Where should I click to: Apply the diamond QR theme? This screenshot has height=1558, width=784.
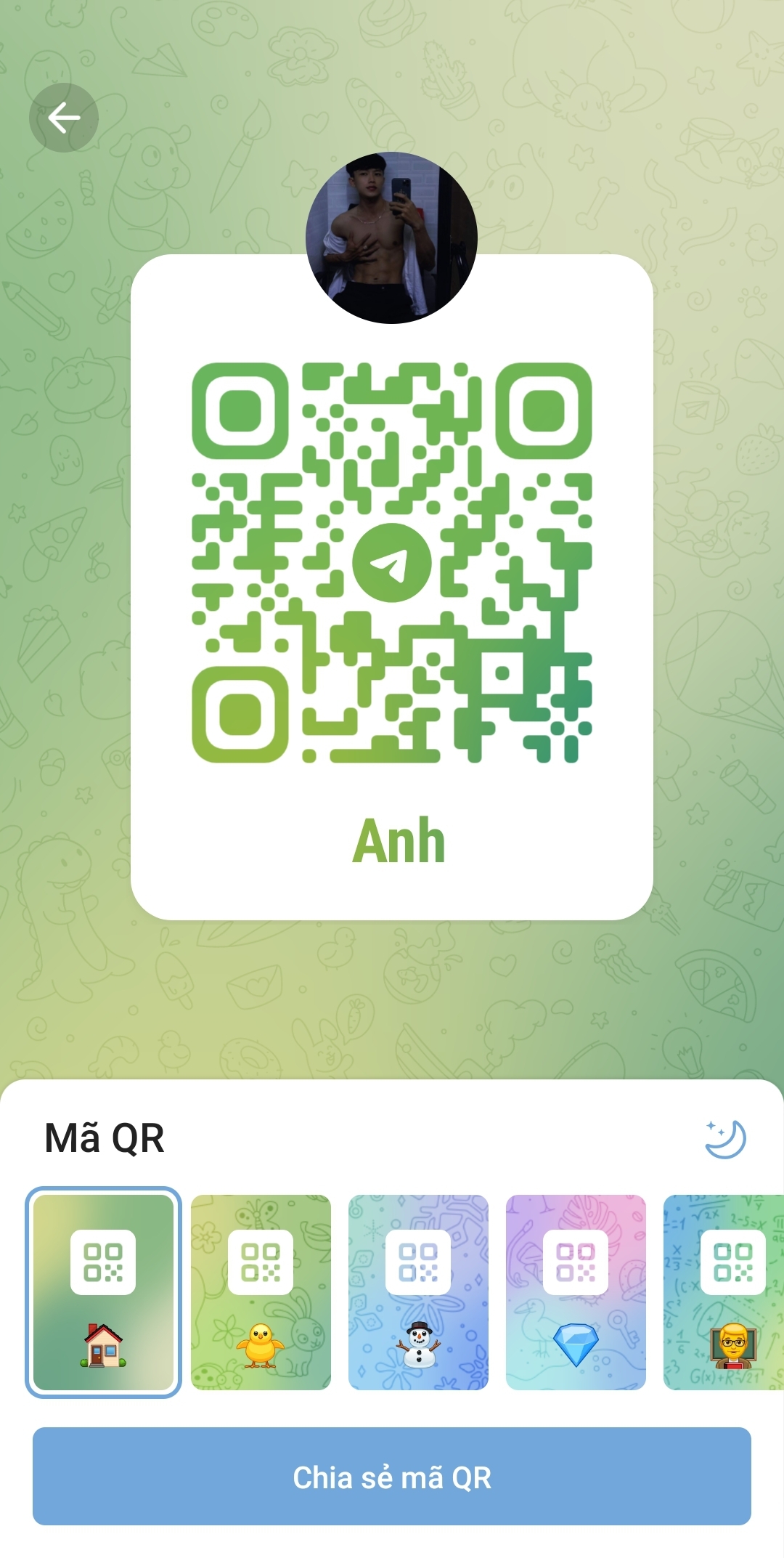[x=576, y=1292]
